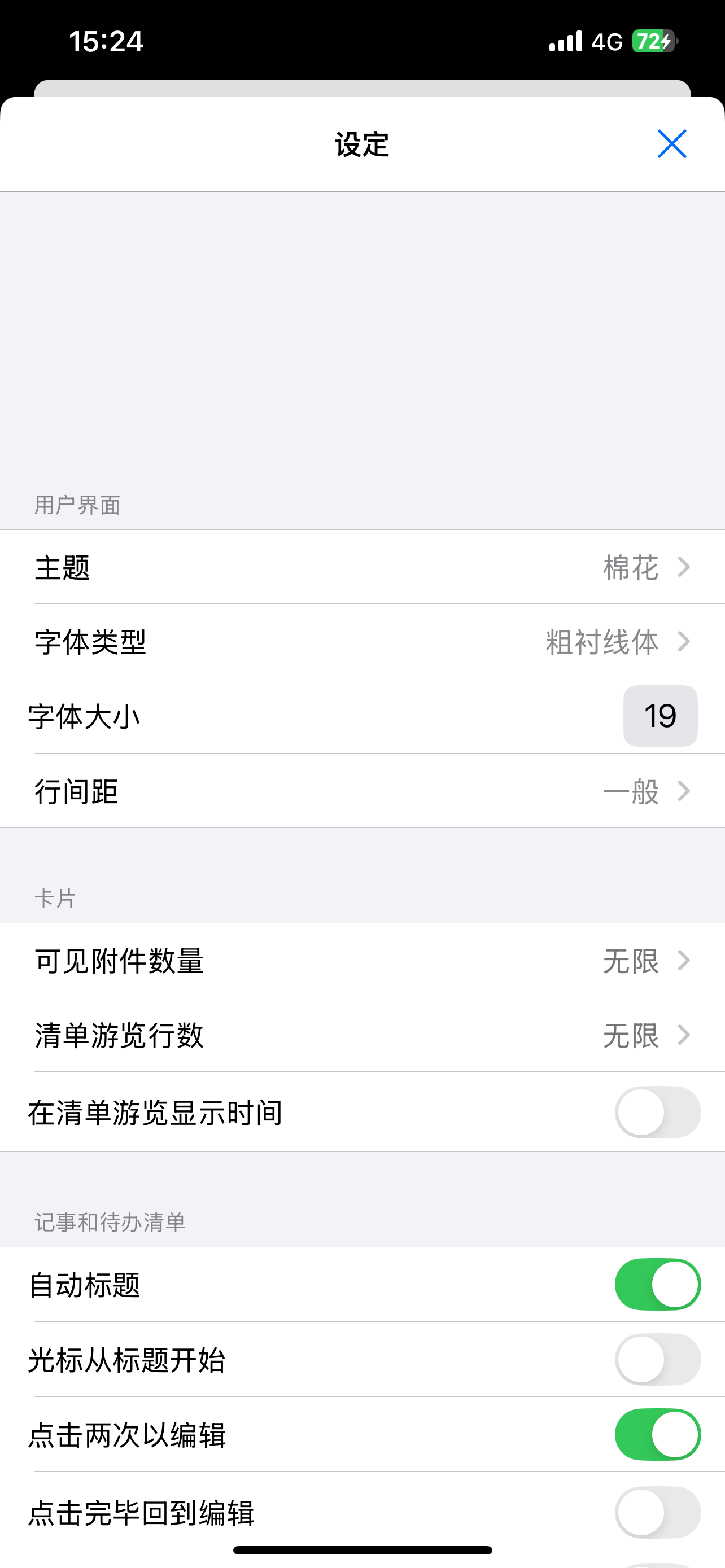Open the 主题 theme setting
Image resolution: width=725 pixels, height=1568 pixels.
pyautogui.click(x=362, y=567)
